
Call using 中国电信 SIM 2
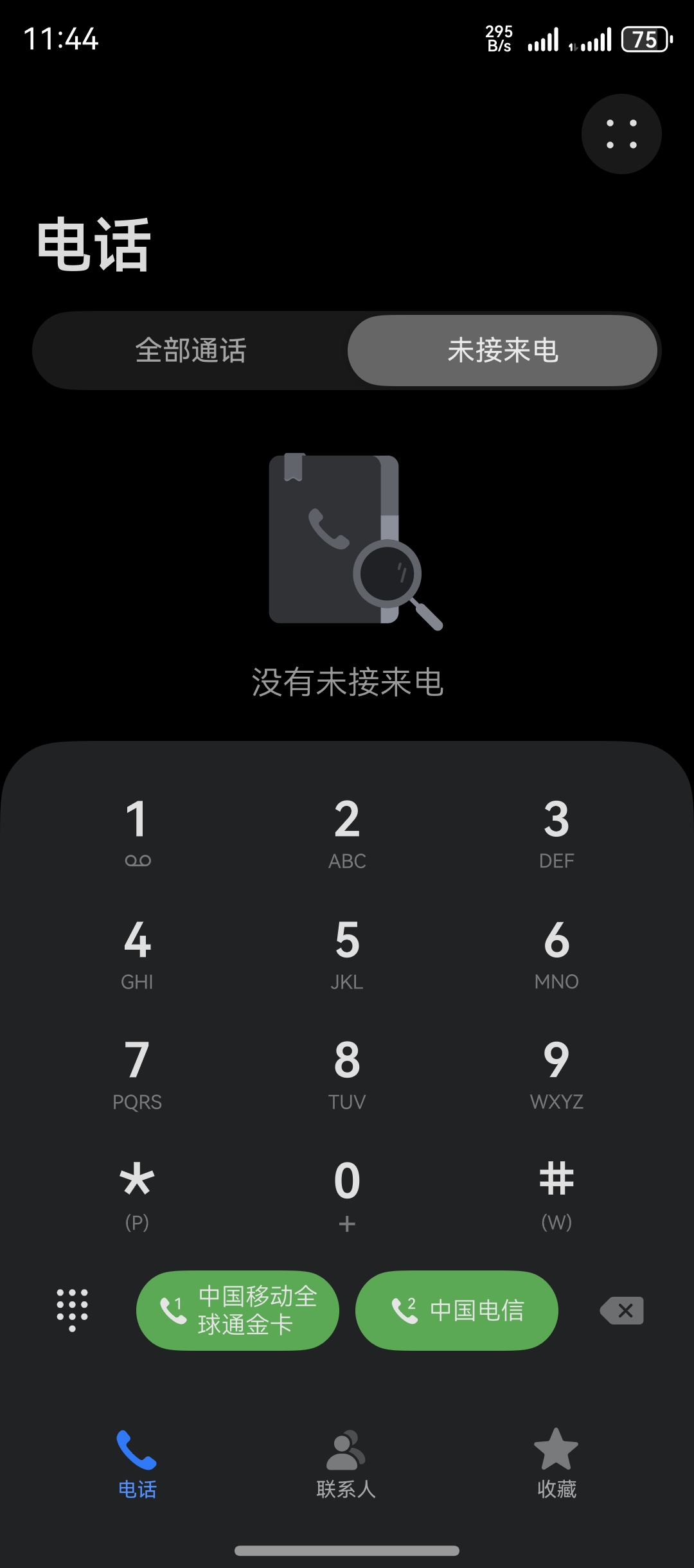coord(456,1310)
